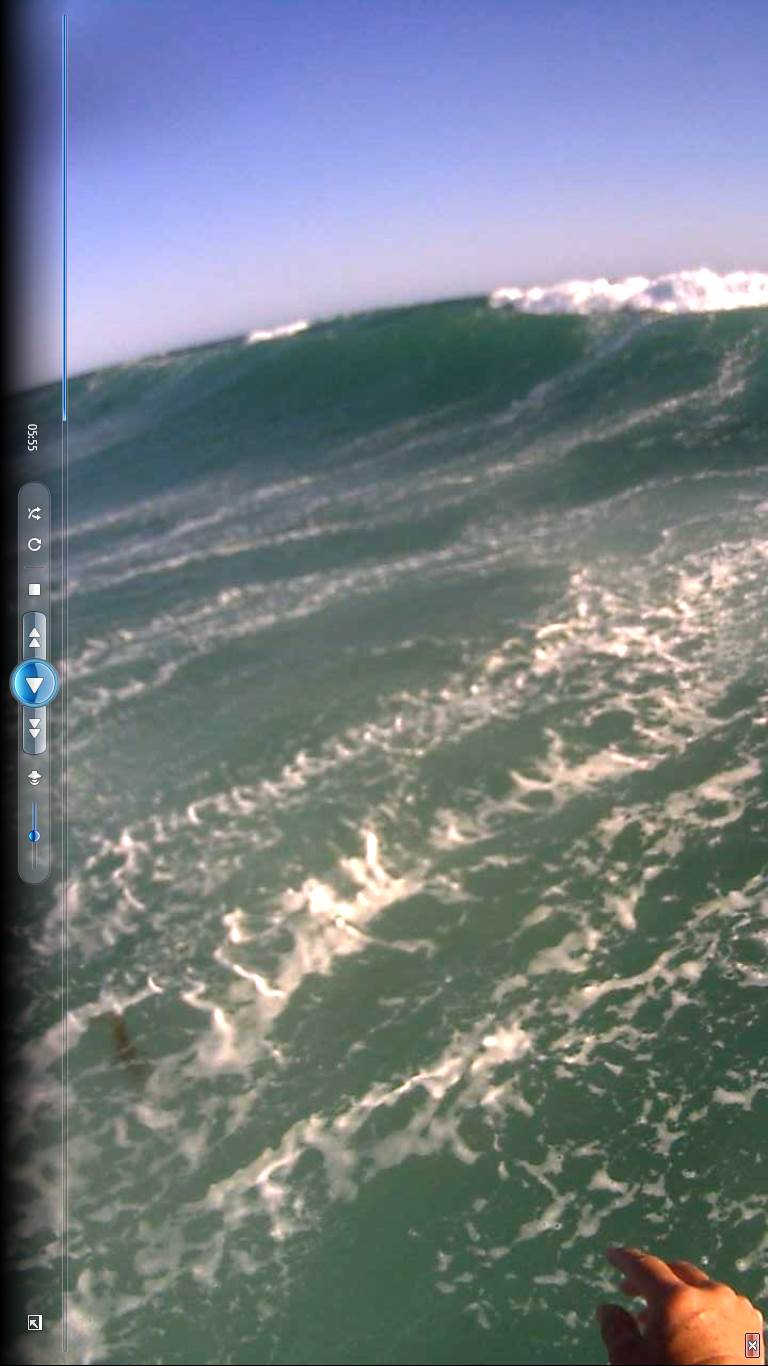Skip to the previous track
The height and width of the screenshot is (1366, 768).
pyautogui.click(x=34, y=637)
